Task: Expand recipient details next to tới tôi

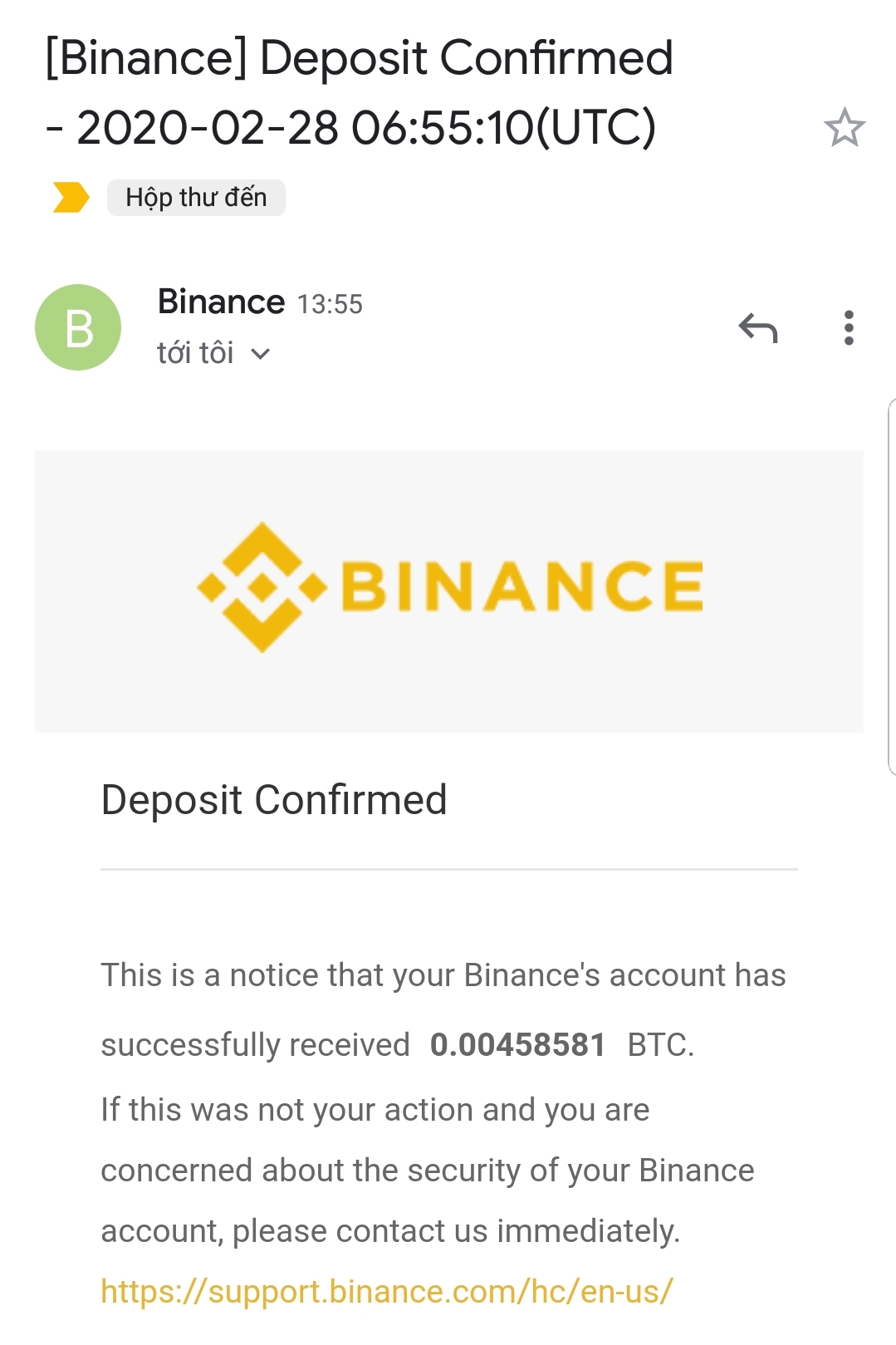Action: pos(260,354)
